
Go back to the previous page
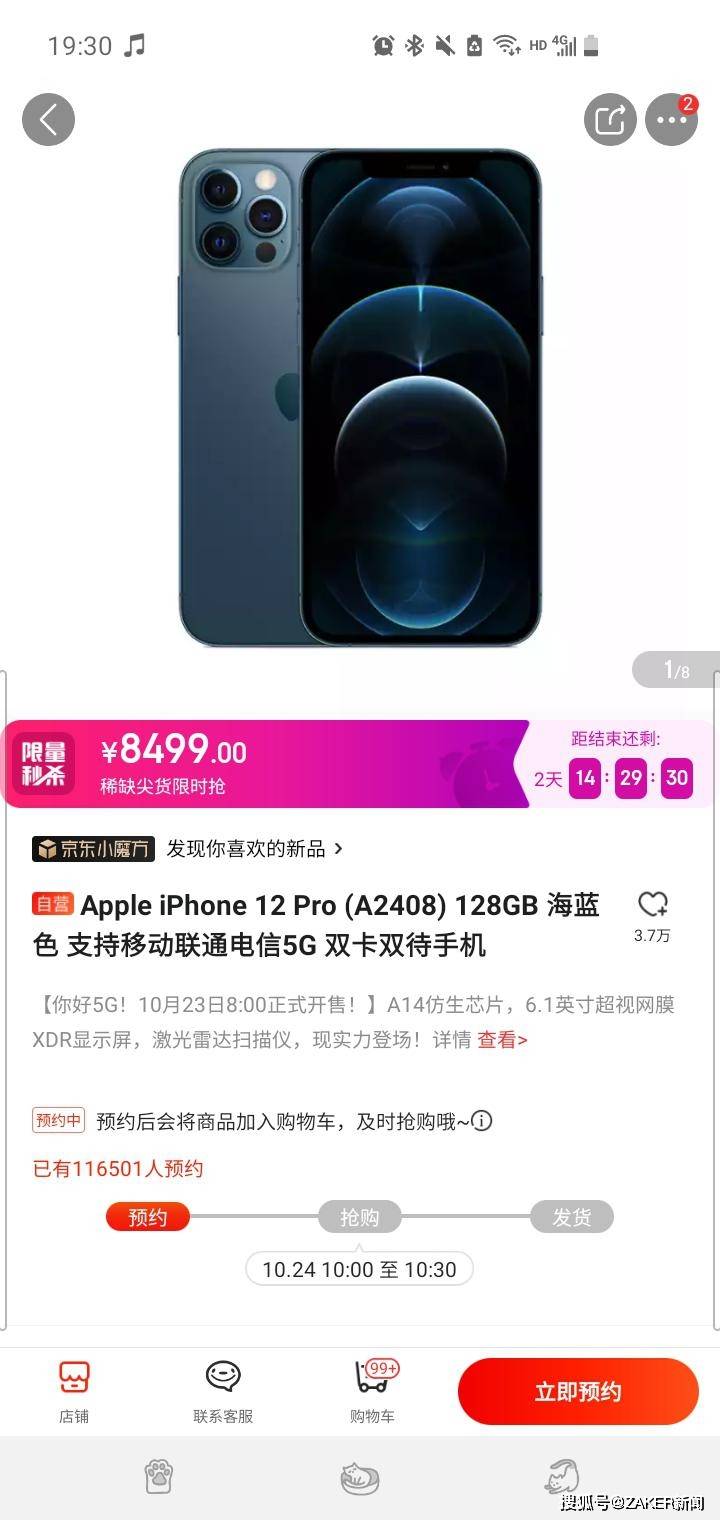click(x=48, y=120)
